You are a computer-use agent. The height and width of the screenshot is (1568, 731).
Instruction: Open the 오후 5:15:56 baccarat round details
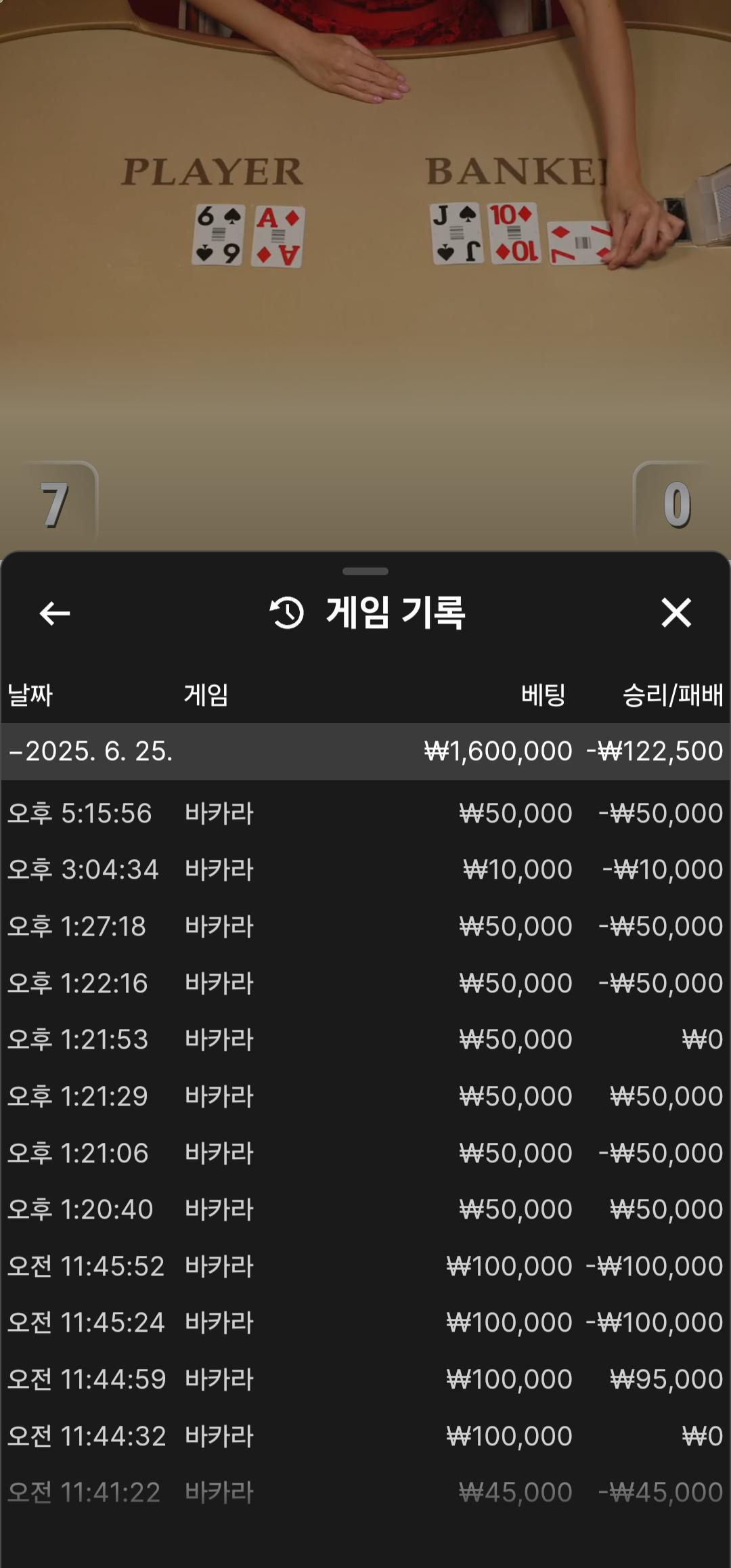365,813
